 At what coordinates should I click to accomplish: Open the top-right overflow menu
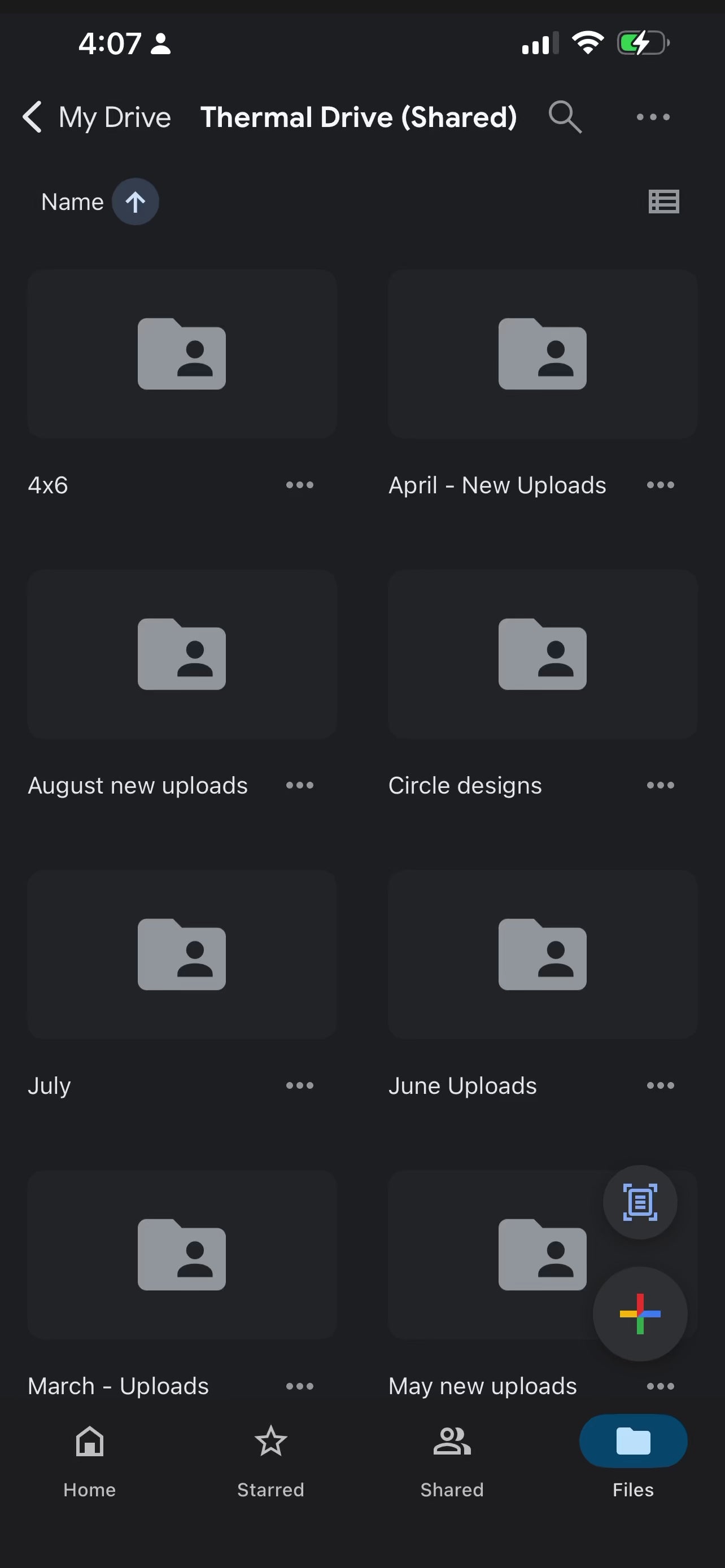pos(653,117)
